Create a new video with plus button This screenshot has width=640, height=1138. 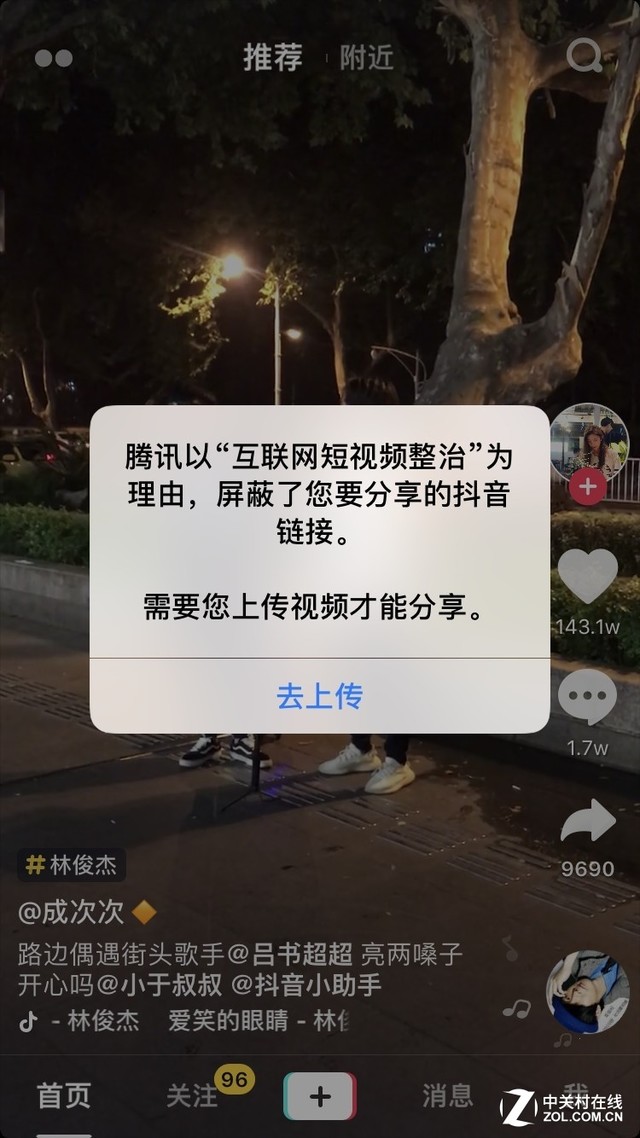(320, 1096)
